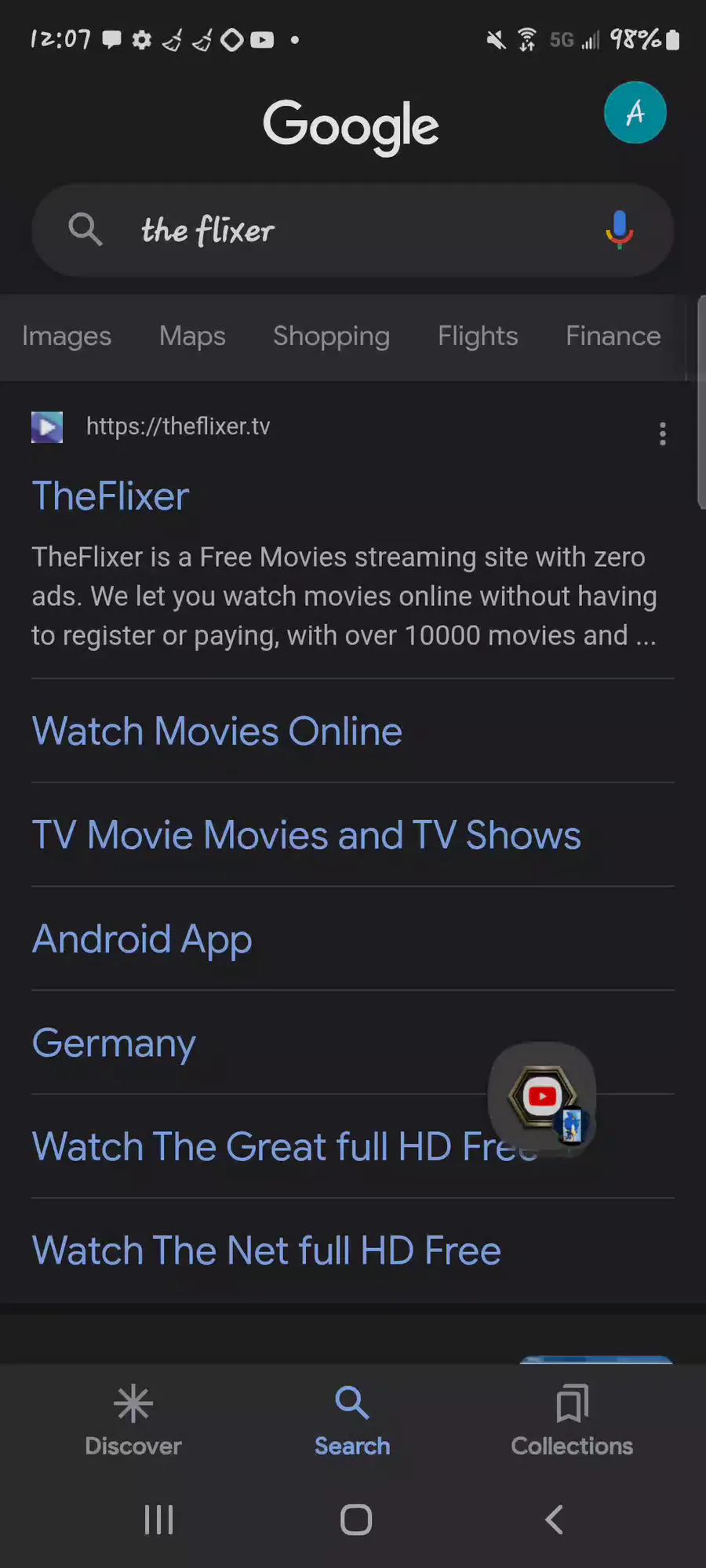Open the account profile avatar
This screenshot has height=1568, width=706.
[635, 113]
